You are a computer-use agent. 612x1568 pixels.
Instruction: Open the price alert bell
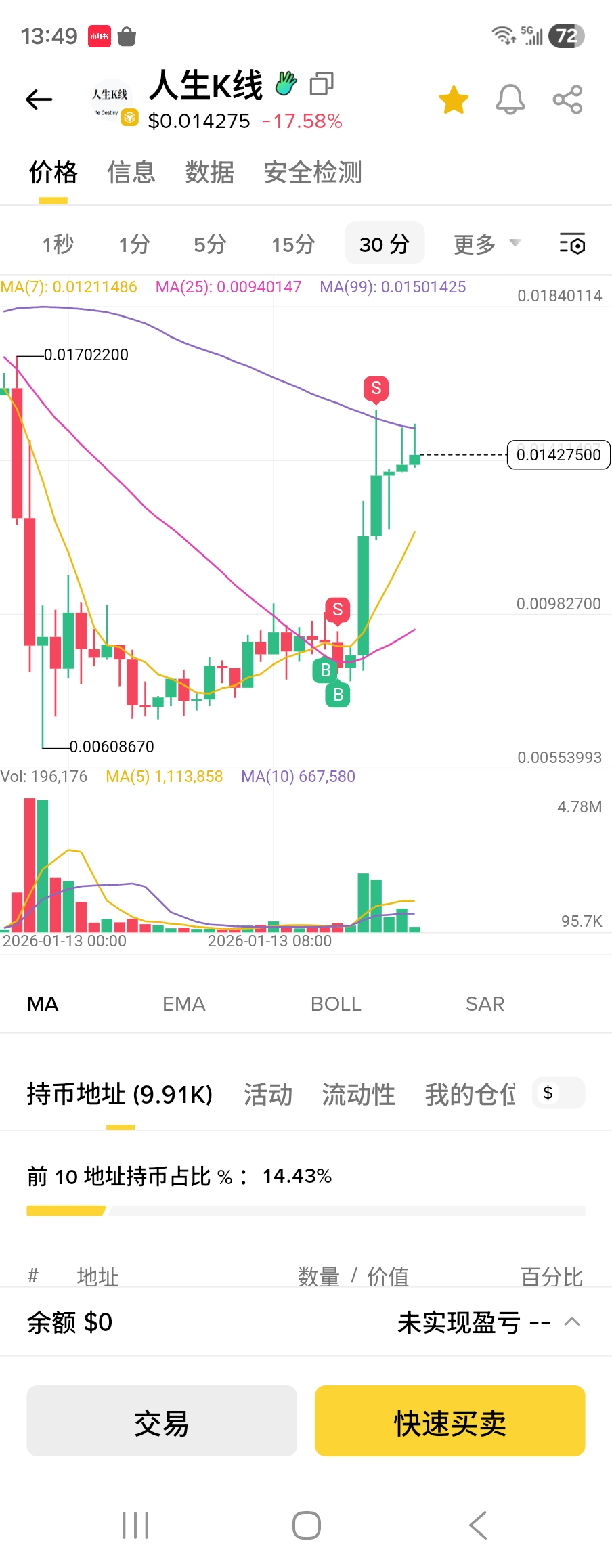(x=510, y=100)
